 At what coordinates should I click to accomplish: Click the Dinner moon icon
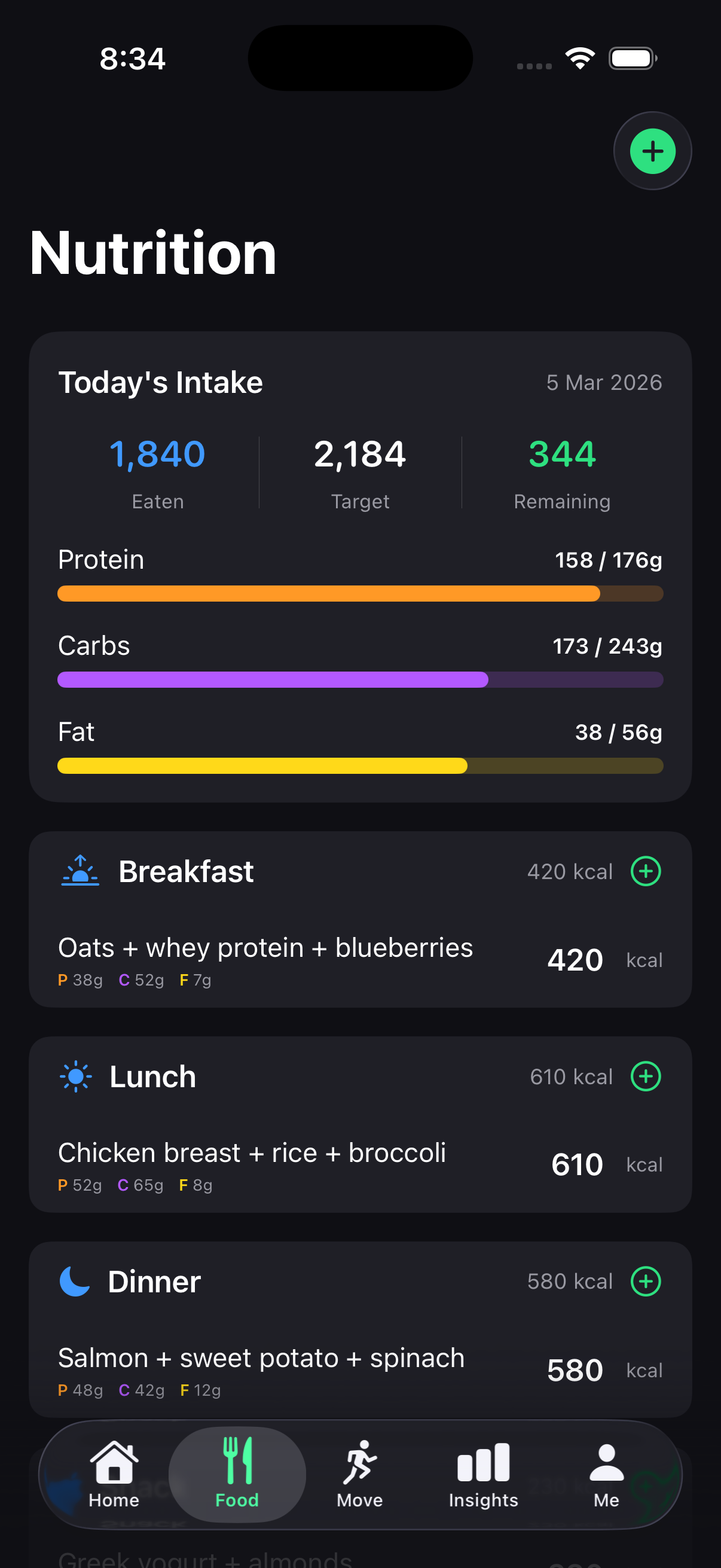tap(74, 1281)
